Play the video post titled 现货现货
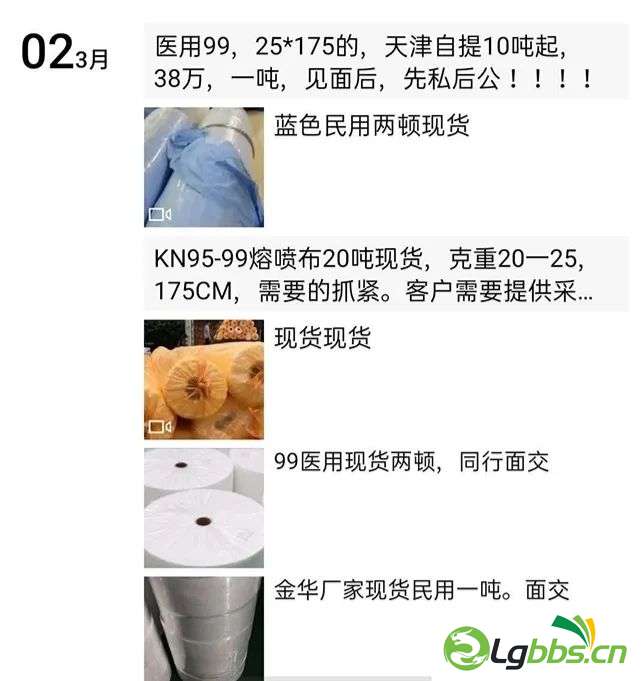This screenshot has width=641, height=681. pos(204,379)
